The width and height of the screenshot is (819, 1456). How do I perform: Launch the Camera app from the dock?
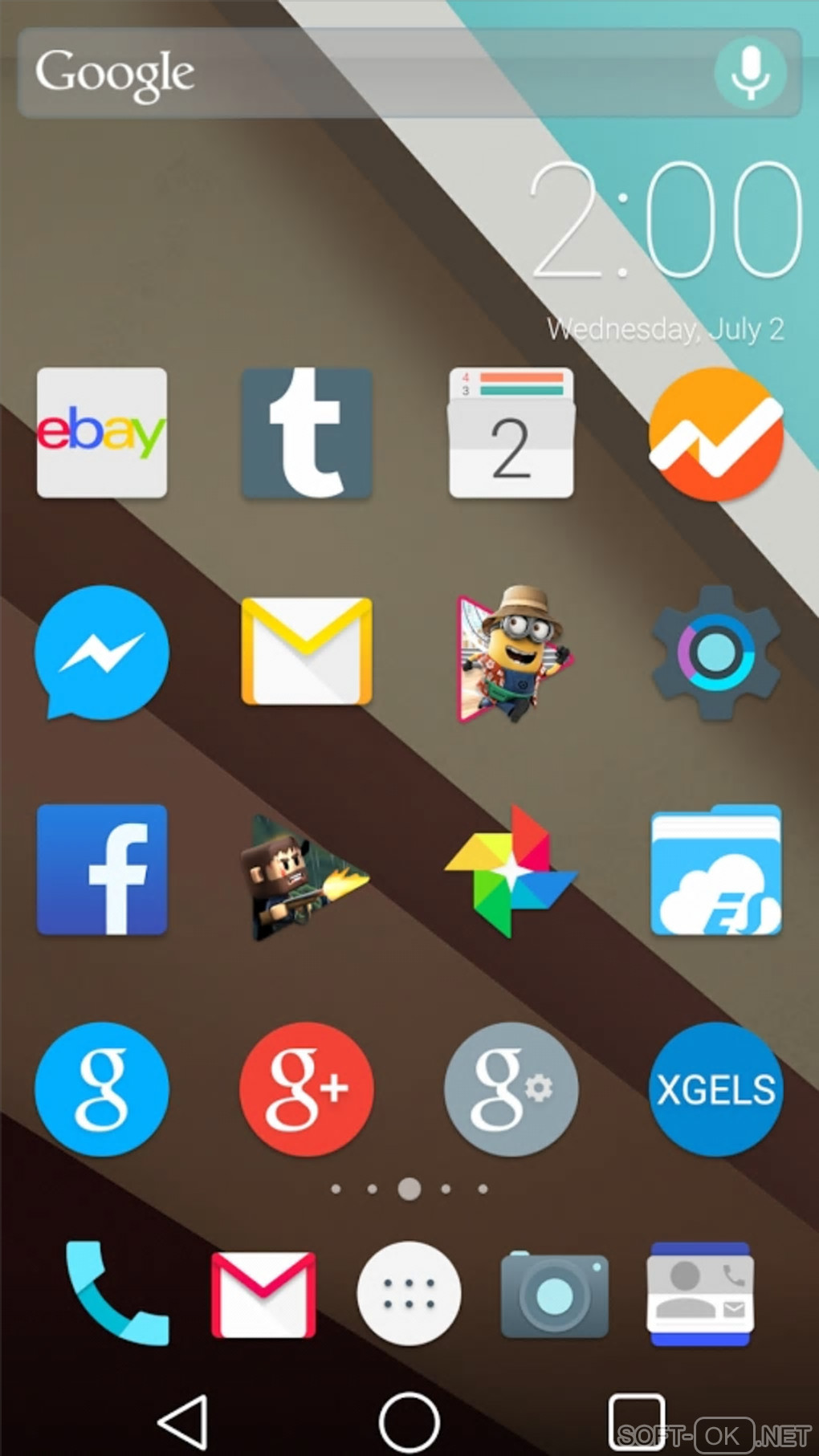pyautogui.click(x=555, y=1294)
